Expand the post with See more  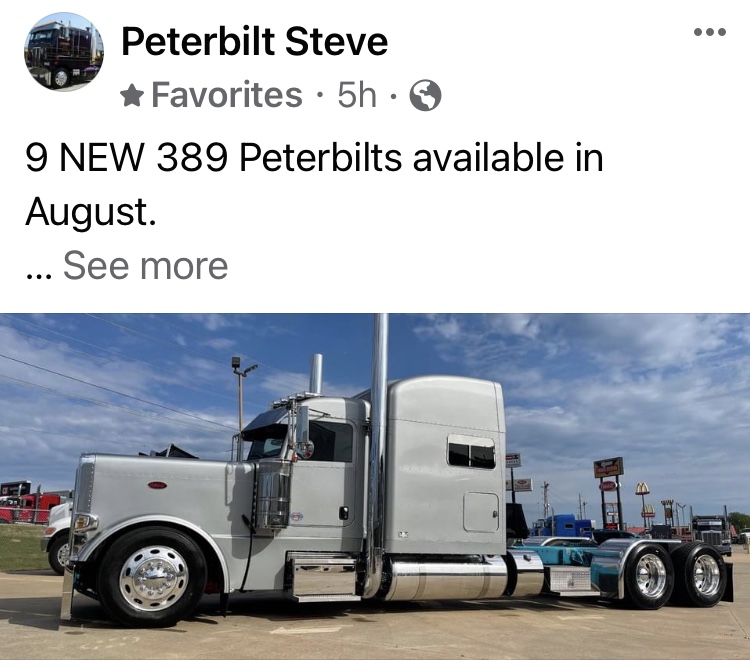(145, 266)
